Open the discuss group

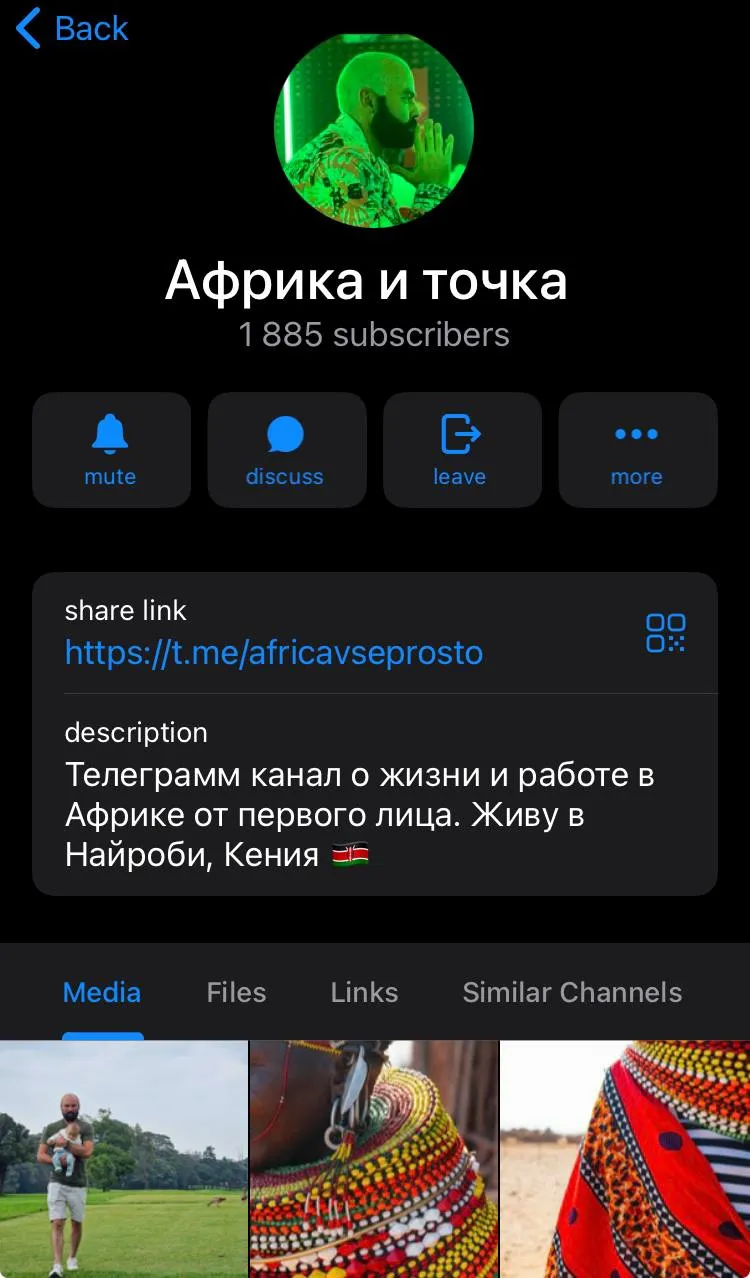click(x=286, y=450)
